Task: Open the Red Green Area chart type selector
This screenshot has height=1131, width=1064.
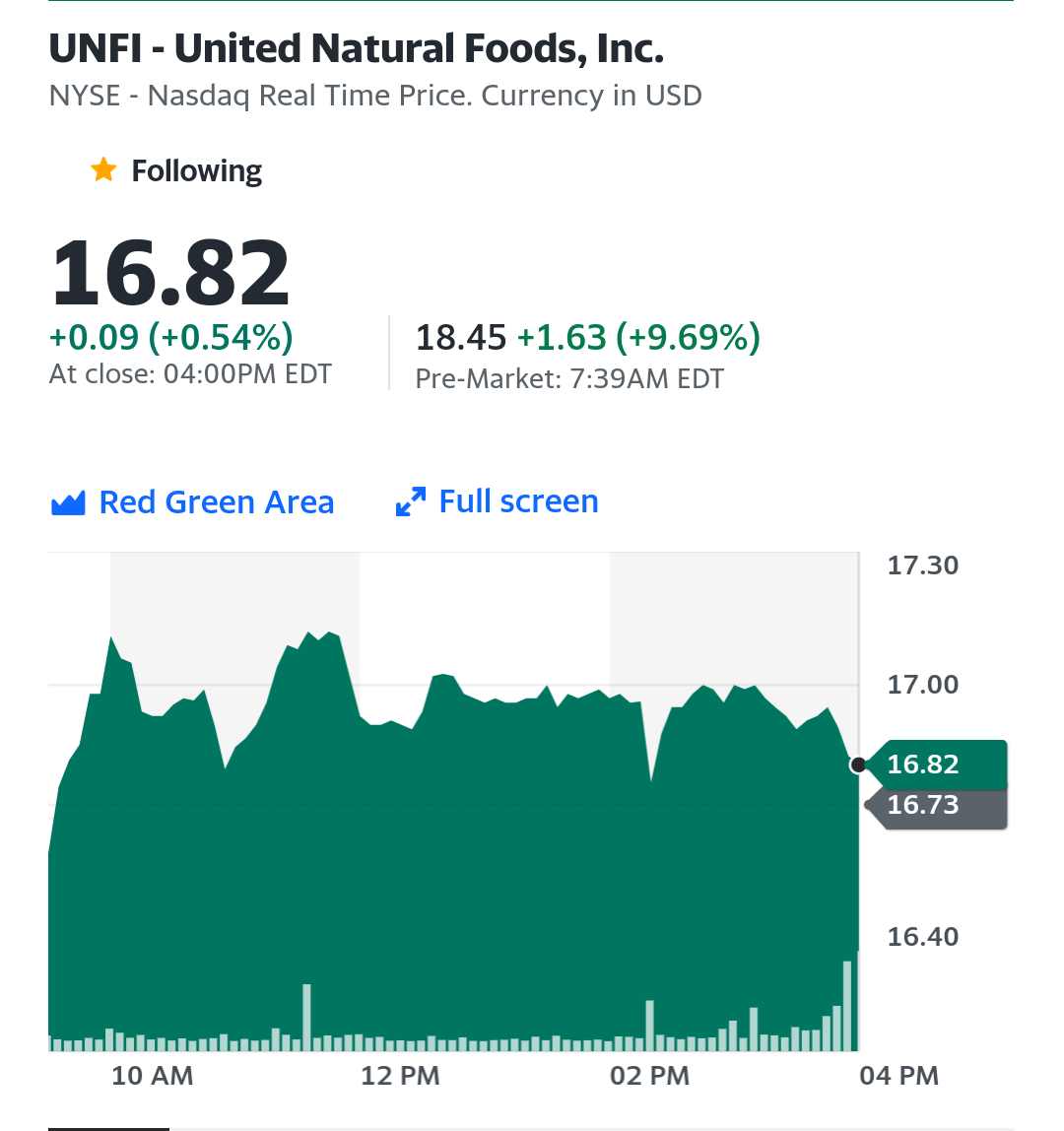Action: point(193,502)
